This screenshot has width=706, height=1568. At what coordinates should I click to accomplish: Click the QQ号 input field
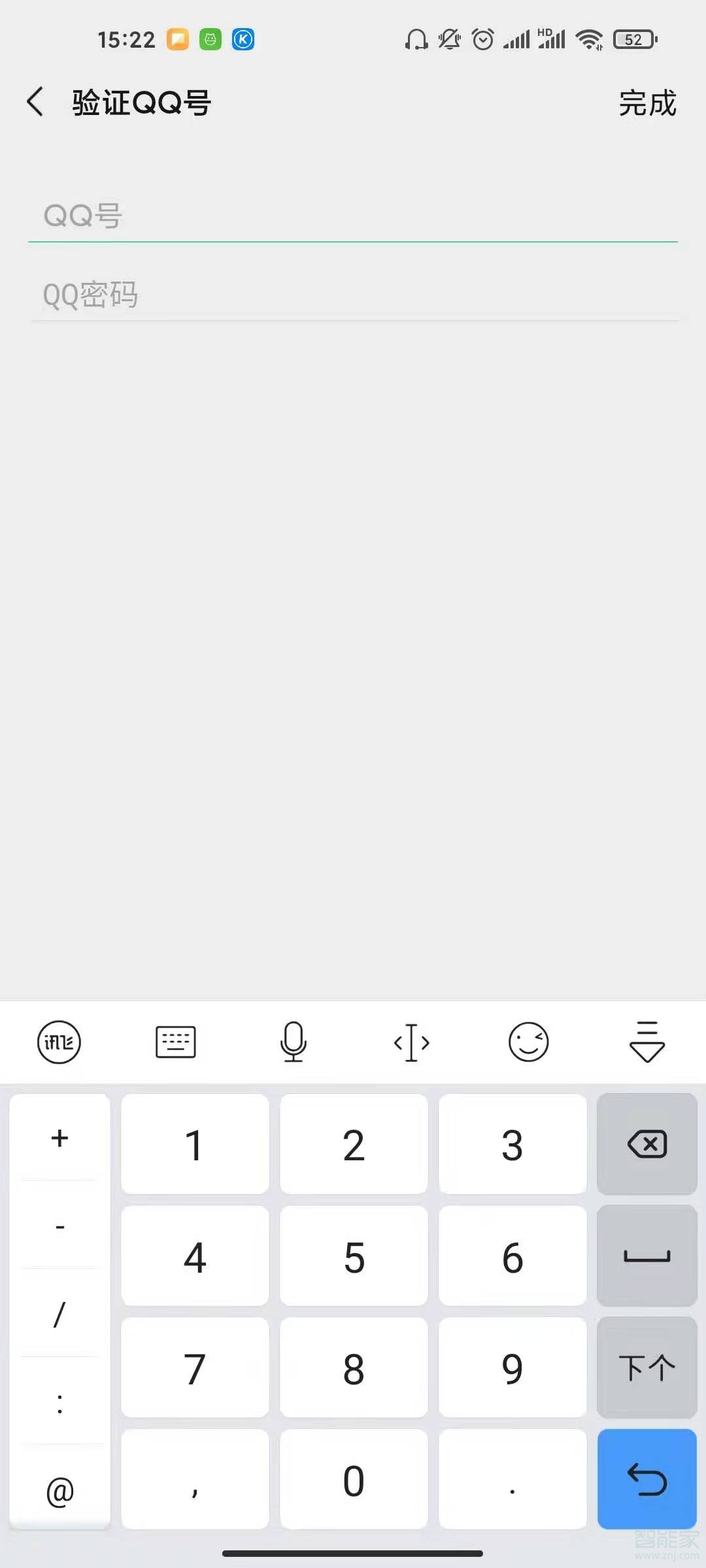pos(353,216)
